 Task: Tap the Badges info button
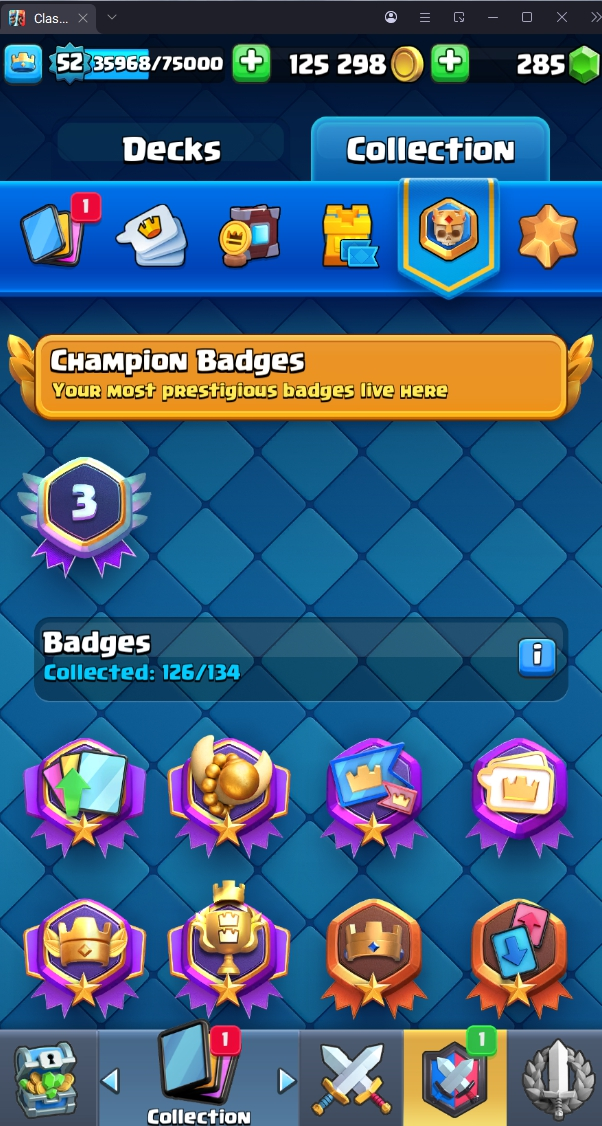[x=536, y=656]
